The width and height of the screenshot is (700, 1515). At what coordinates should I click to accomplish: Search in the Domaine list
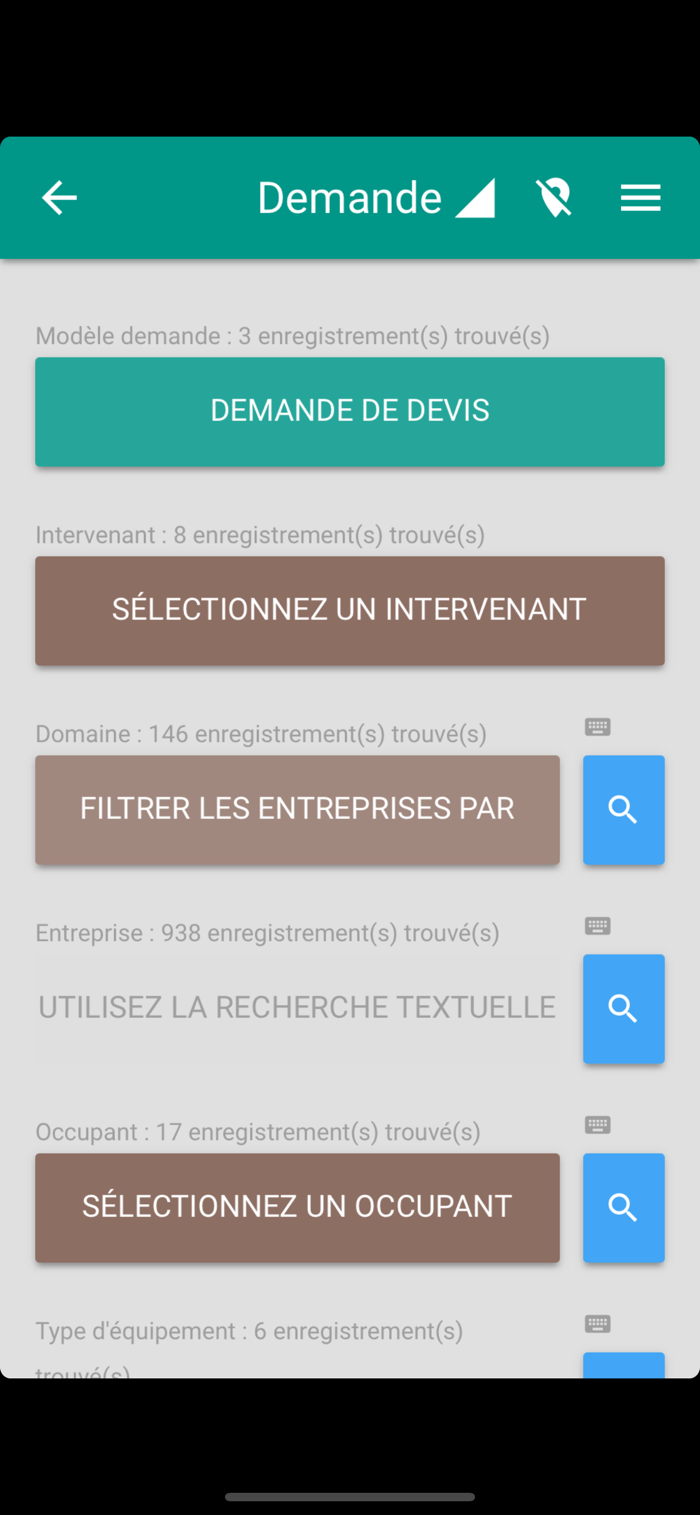tap(624, 809)
